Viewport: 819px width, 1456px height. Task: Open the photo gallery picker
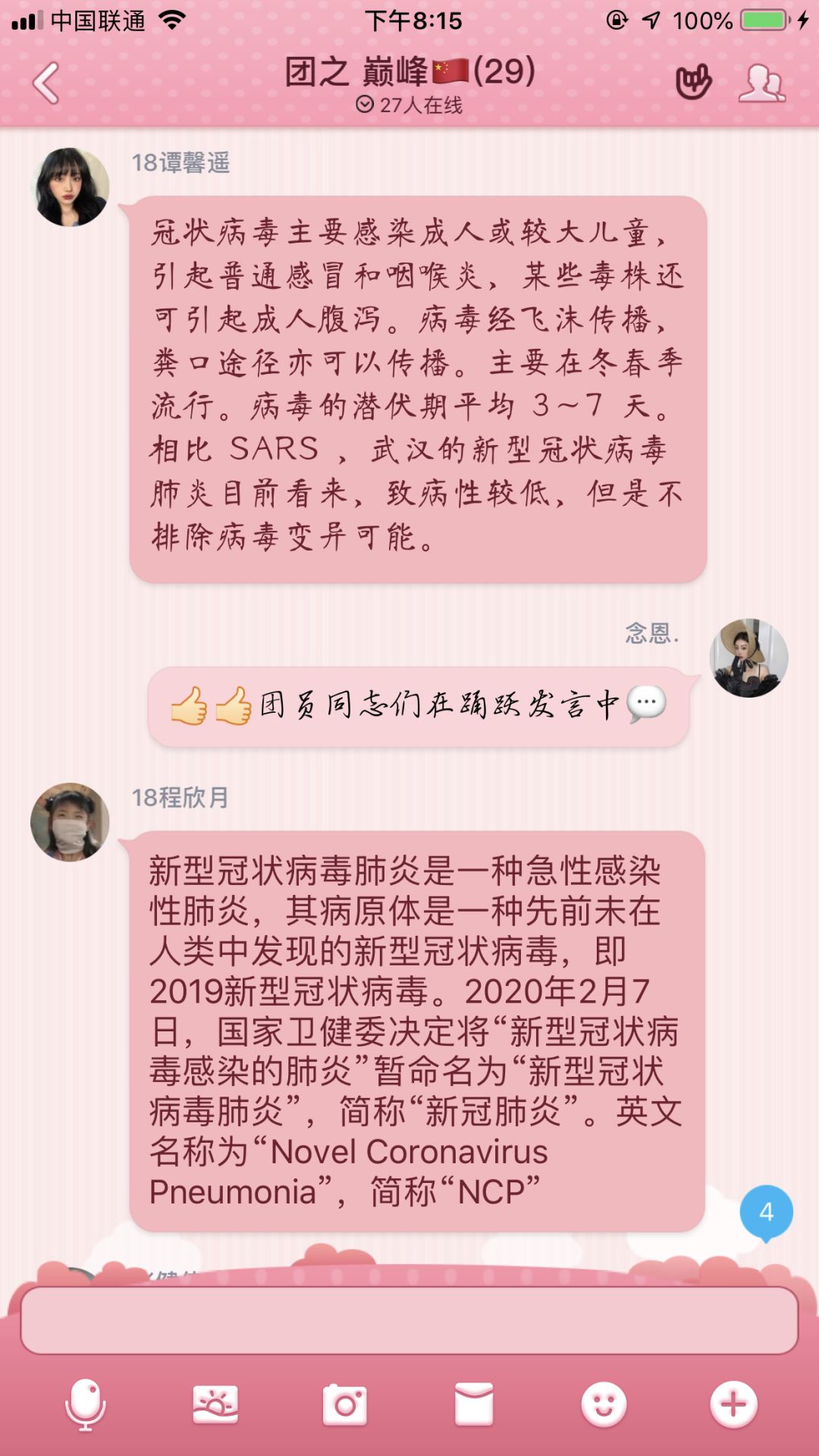[x=215, y=1404]
